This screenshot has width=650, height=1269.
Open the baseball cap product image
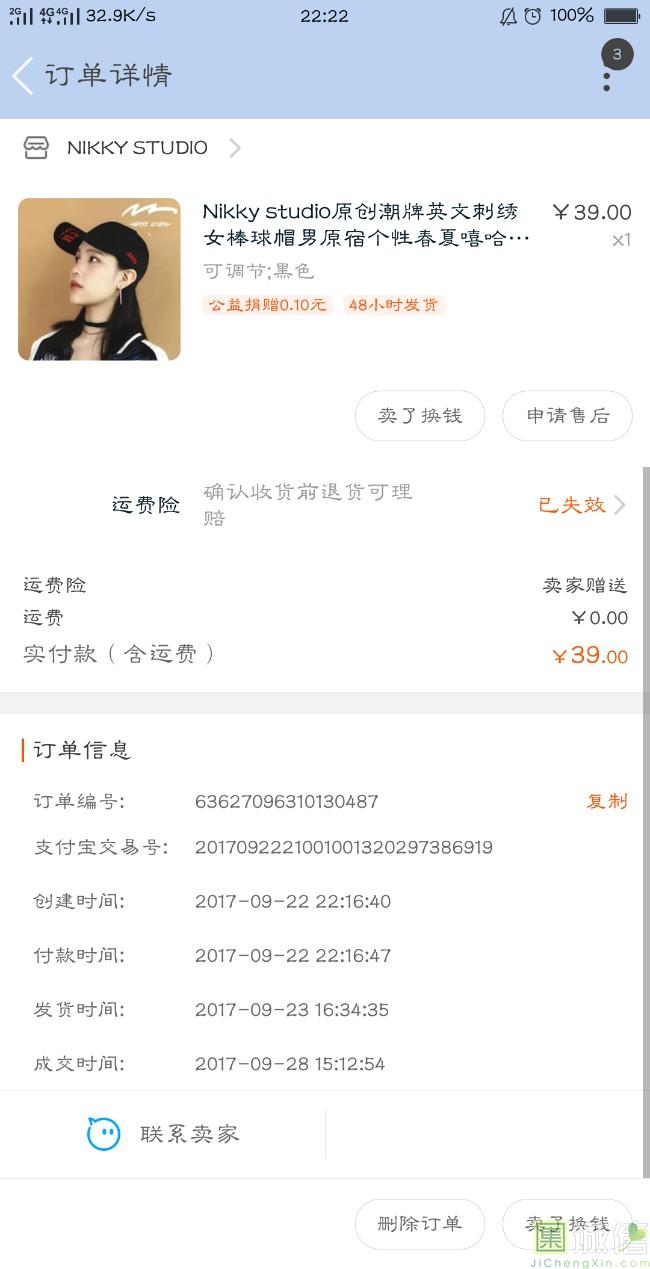point(99,279)
